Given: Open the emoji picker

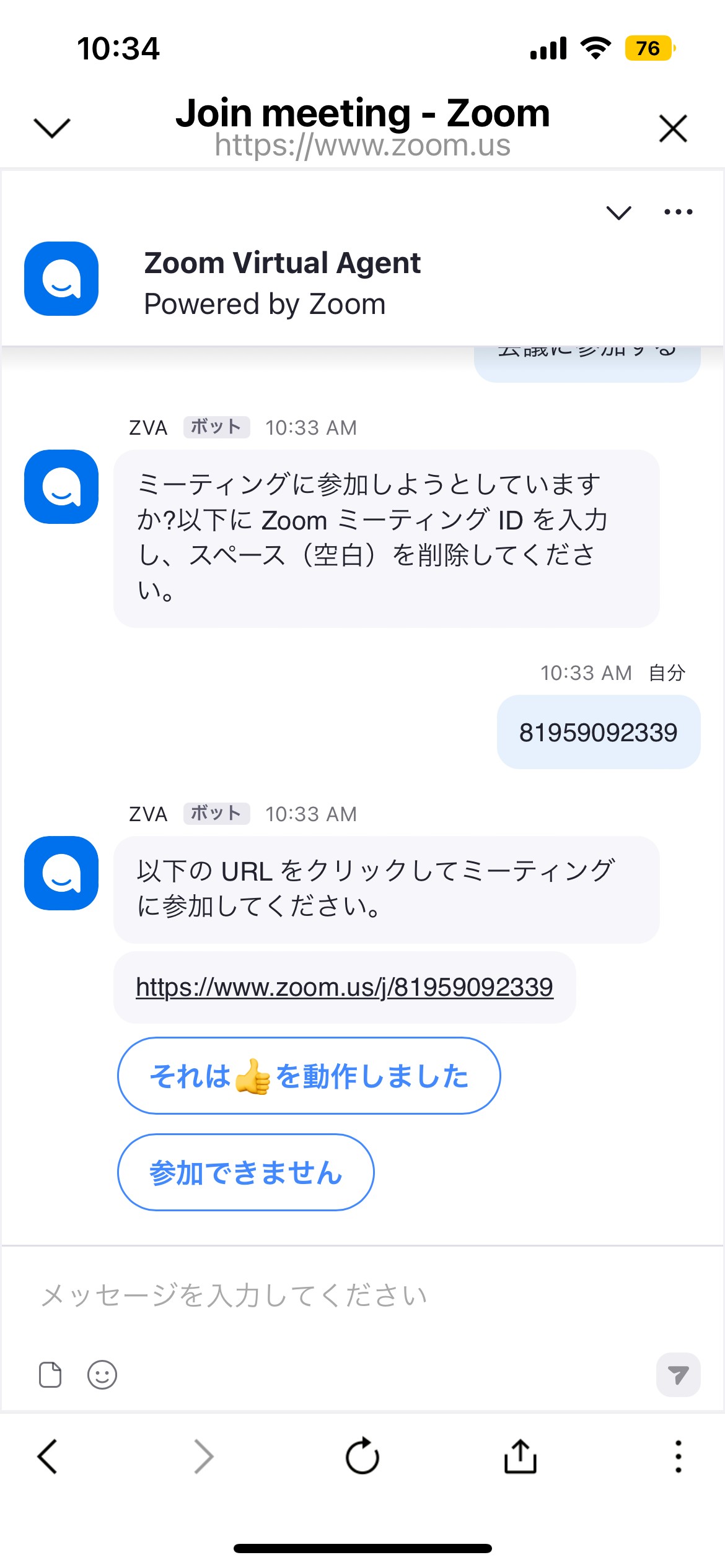Looking at the screenshot, I should click(102, 1375).
